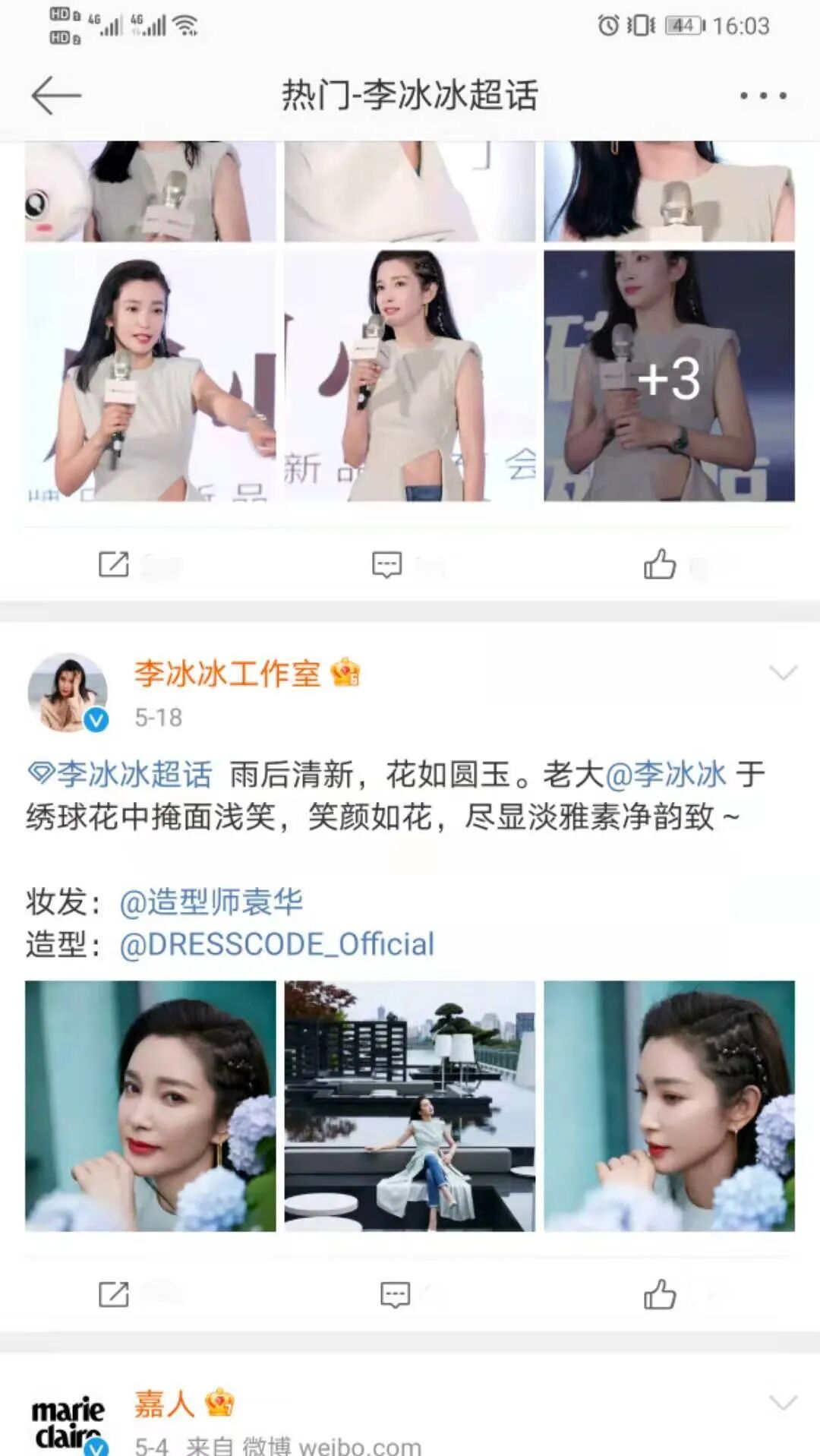Image resolution: width=820 pixels, height=1456 pixels.
Task: Expand the chevron on 嘉人 post
Action: tap(783, 1402)
